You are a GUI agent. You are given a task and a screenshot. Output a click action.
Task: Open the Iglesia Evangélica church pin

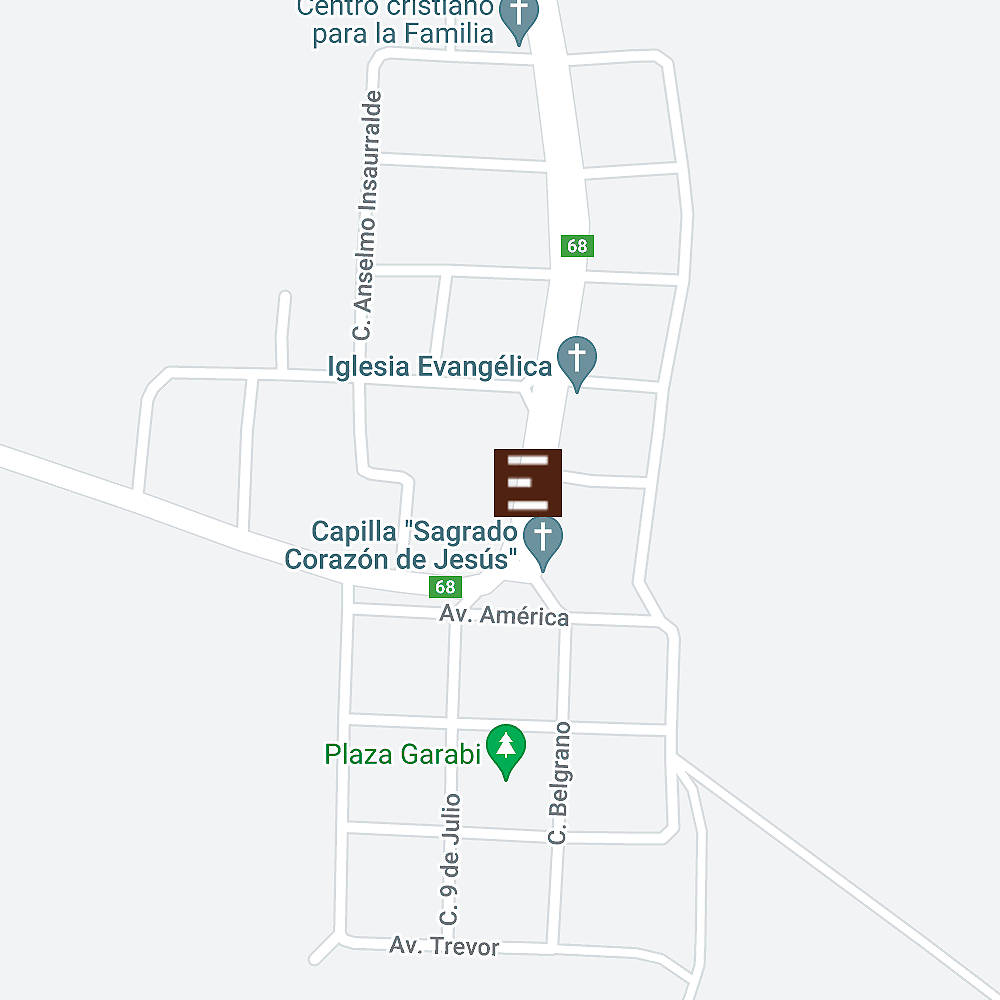click(x=577, y=360)
